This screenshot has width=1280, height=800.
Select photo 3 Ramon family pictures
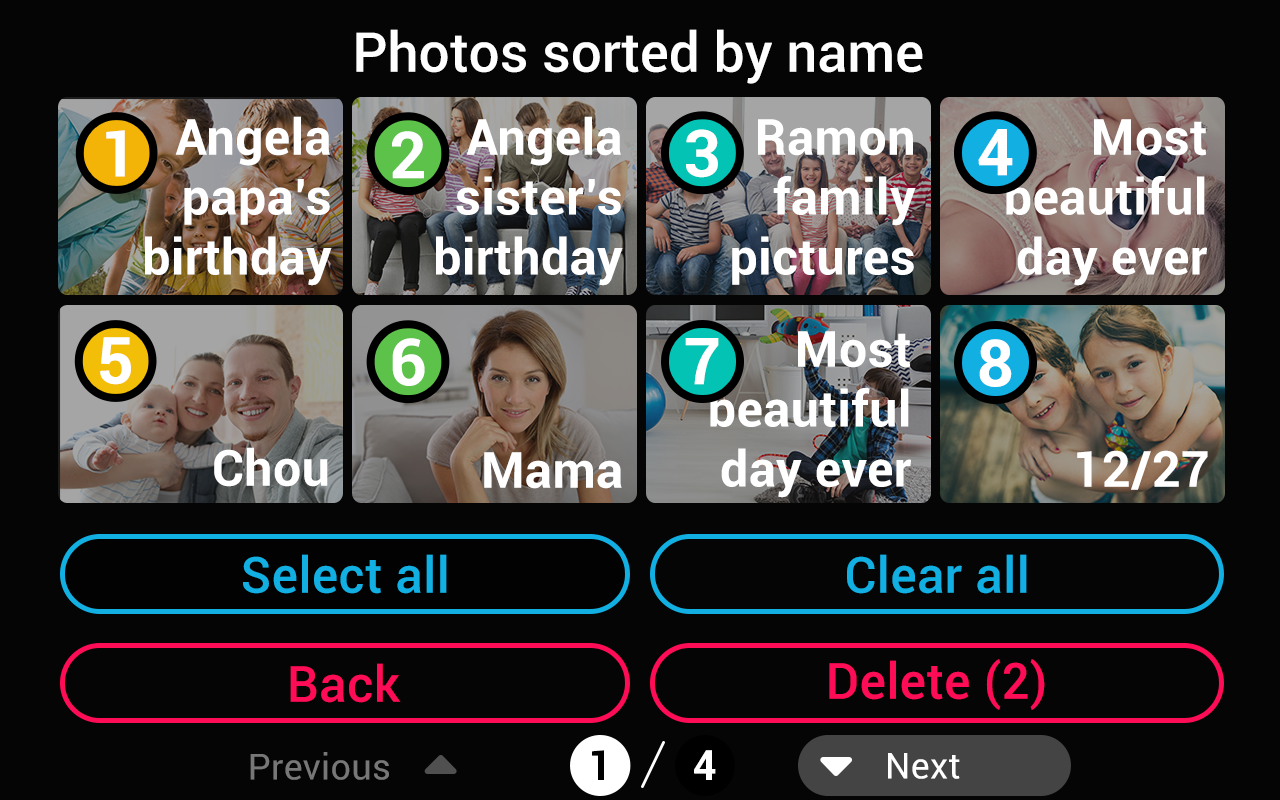click(788, 196)
